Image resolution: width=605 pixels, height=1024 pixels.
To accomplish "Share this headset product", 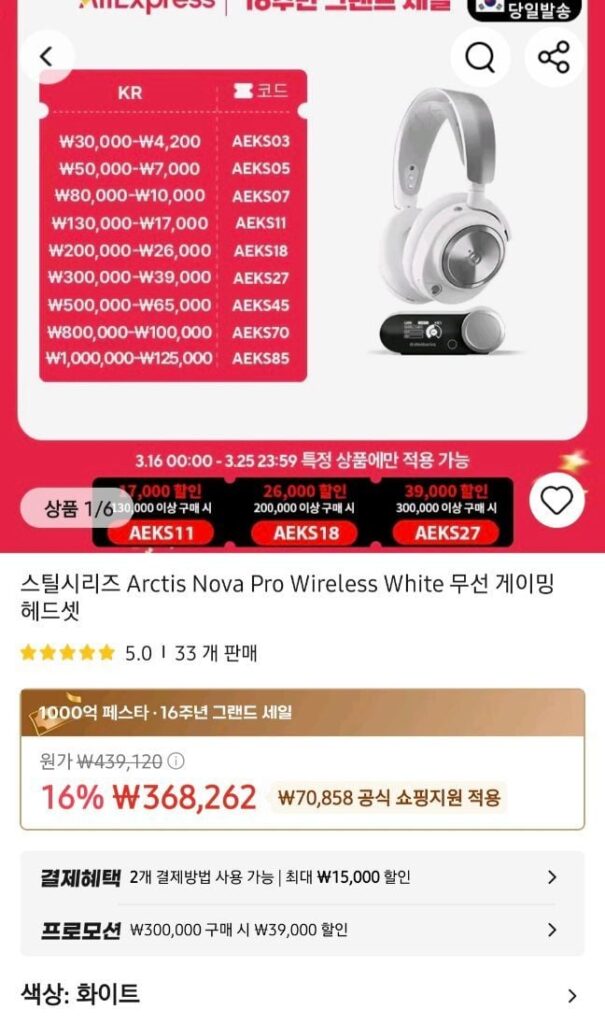I will click(553, 57).
